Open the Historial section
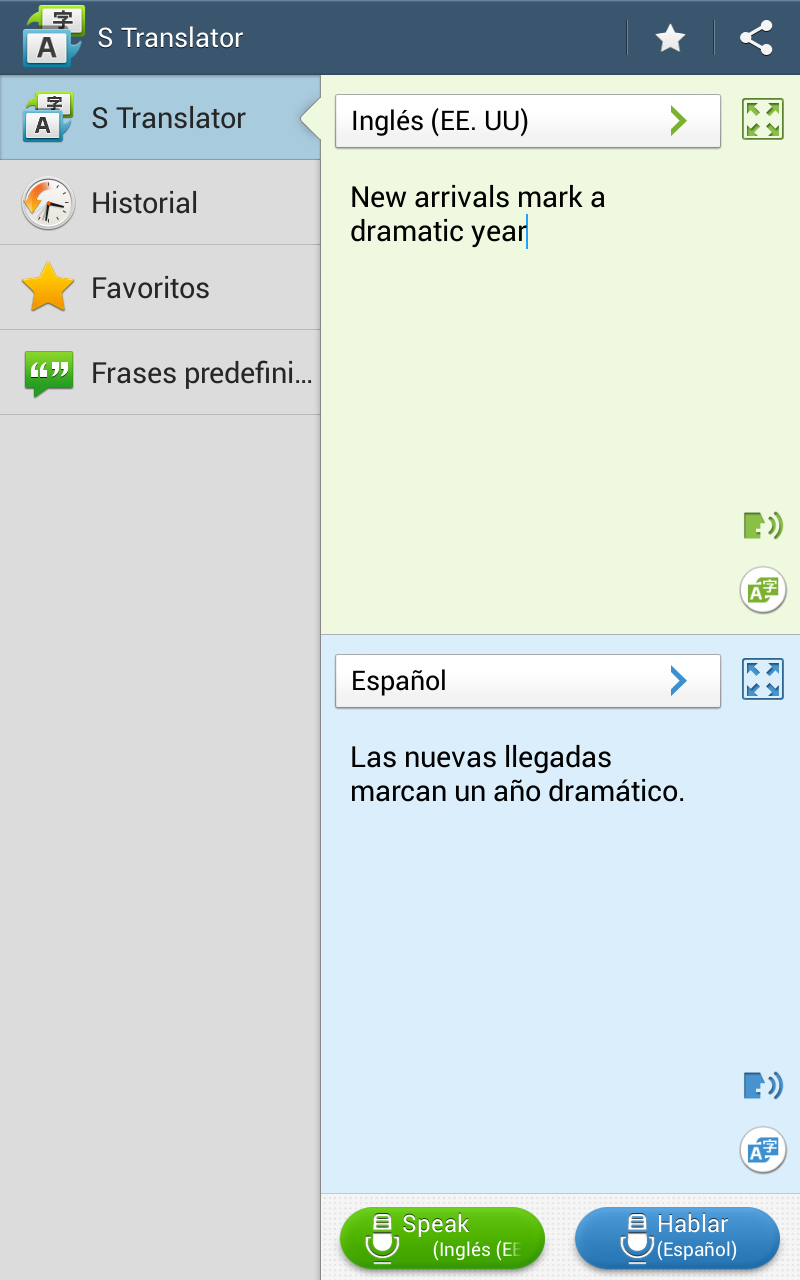This screenshot has width=800, height=1280. [x=160, y=203]
